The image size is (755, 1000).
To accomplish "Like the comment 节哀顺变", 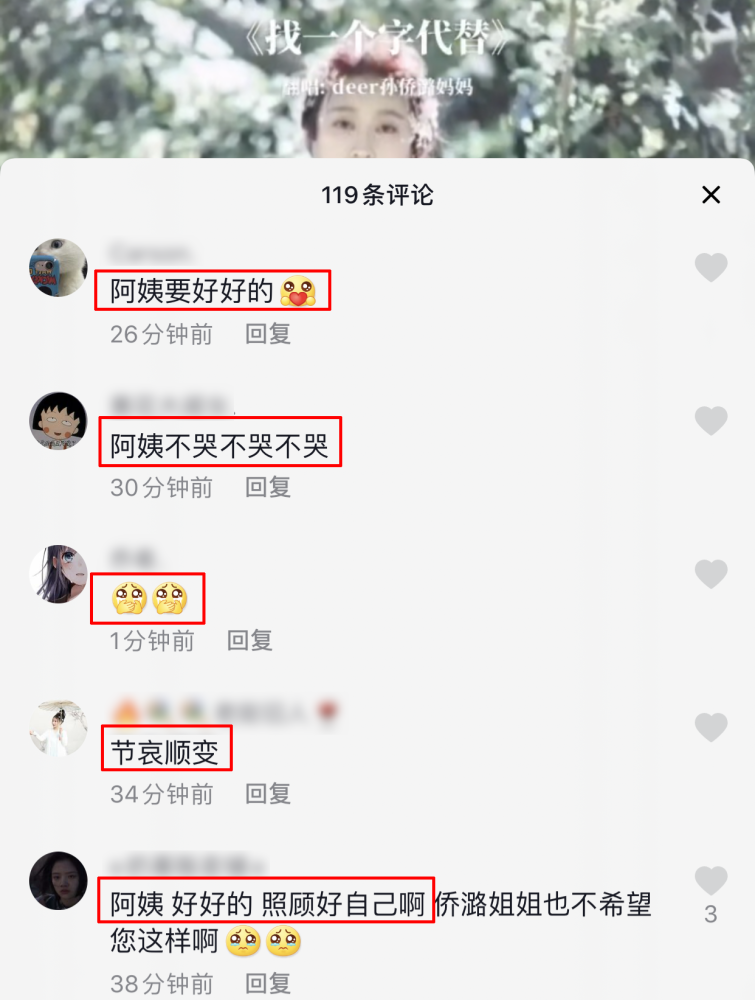I will (x=711, y=727).
